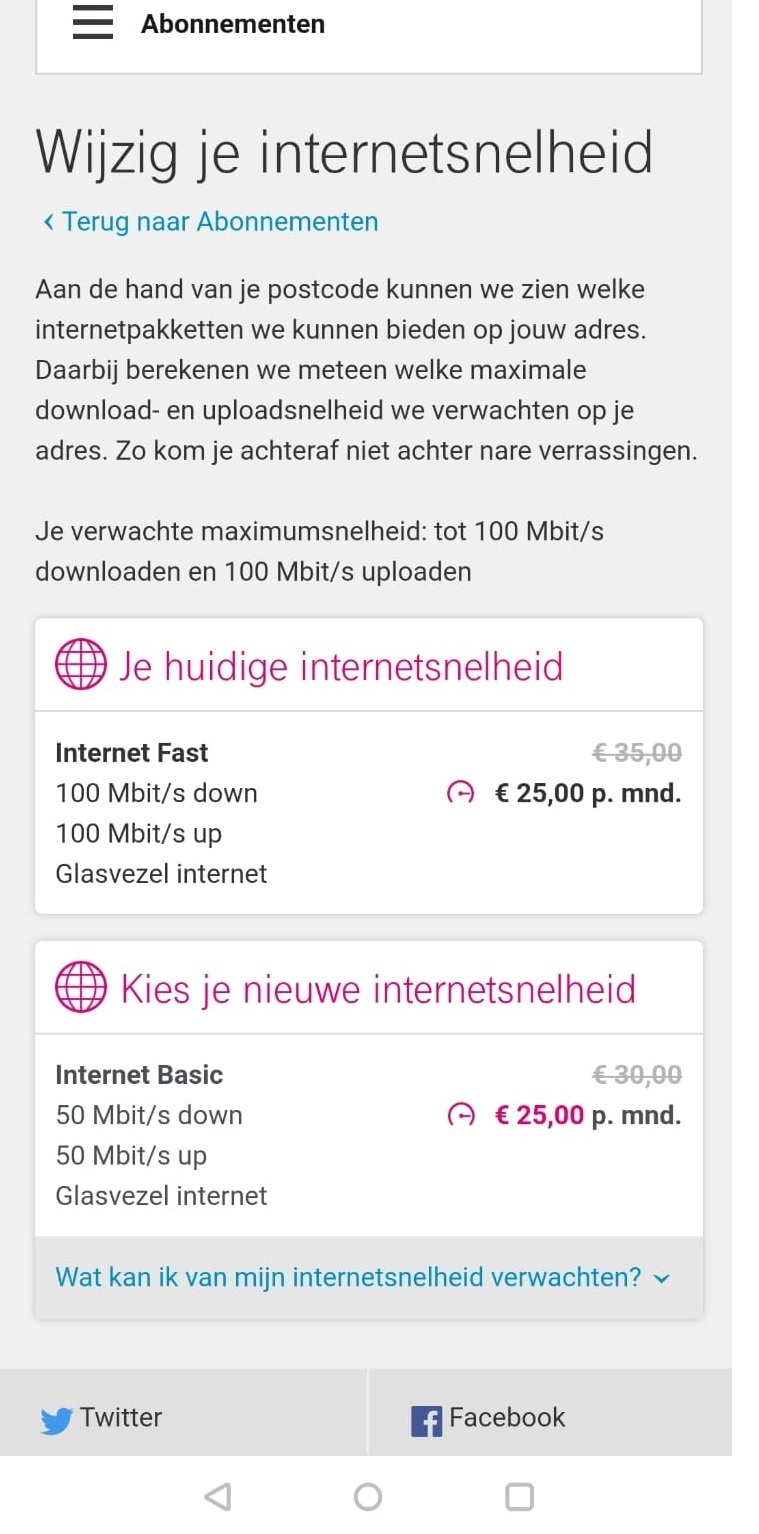Expand Wat kan ik van mijn internetsnelheid verwachten
This screenshot has height=1534, width=759.
click(x=369, y=1277)
